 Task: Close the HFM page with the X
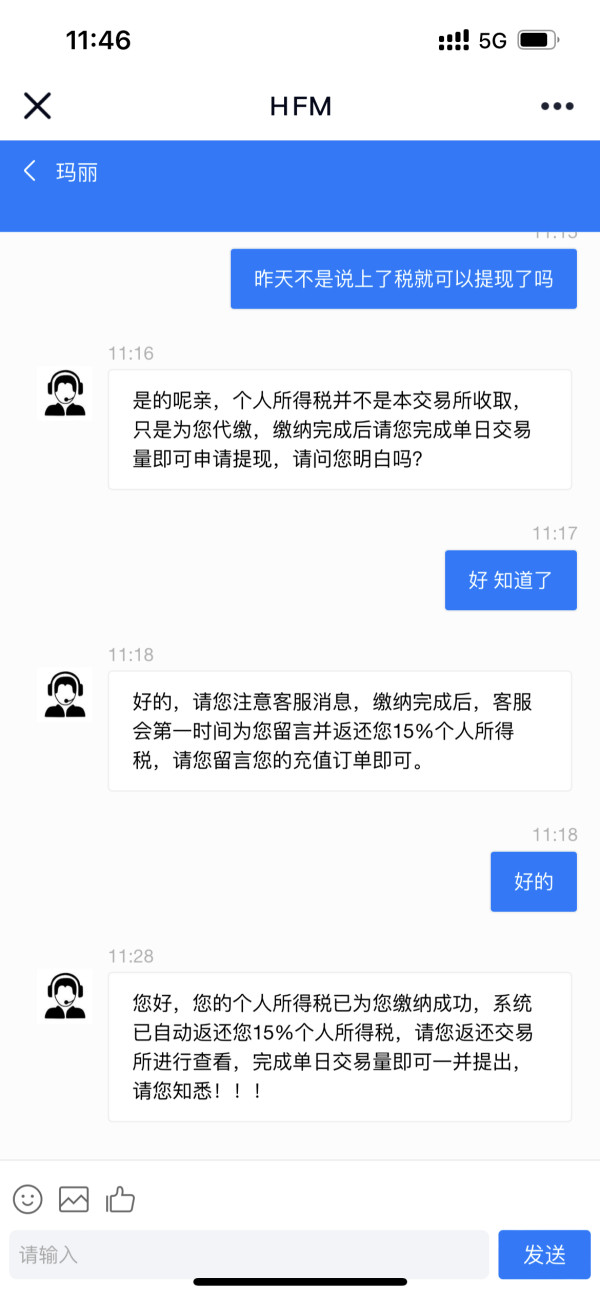37,106
